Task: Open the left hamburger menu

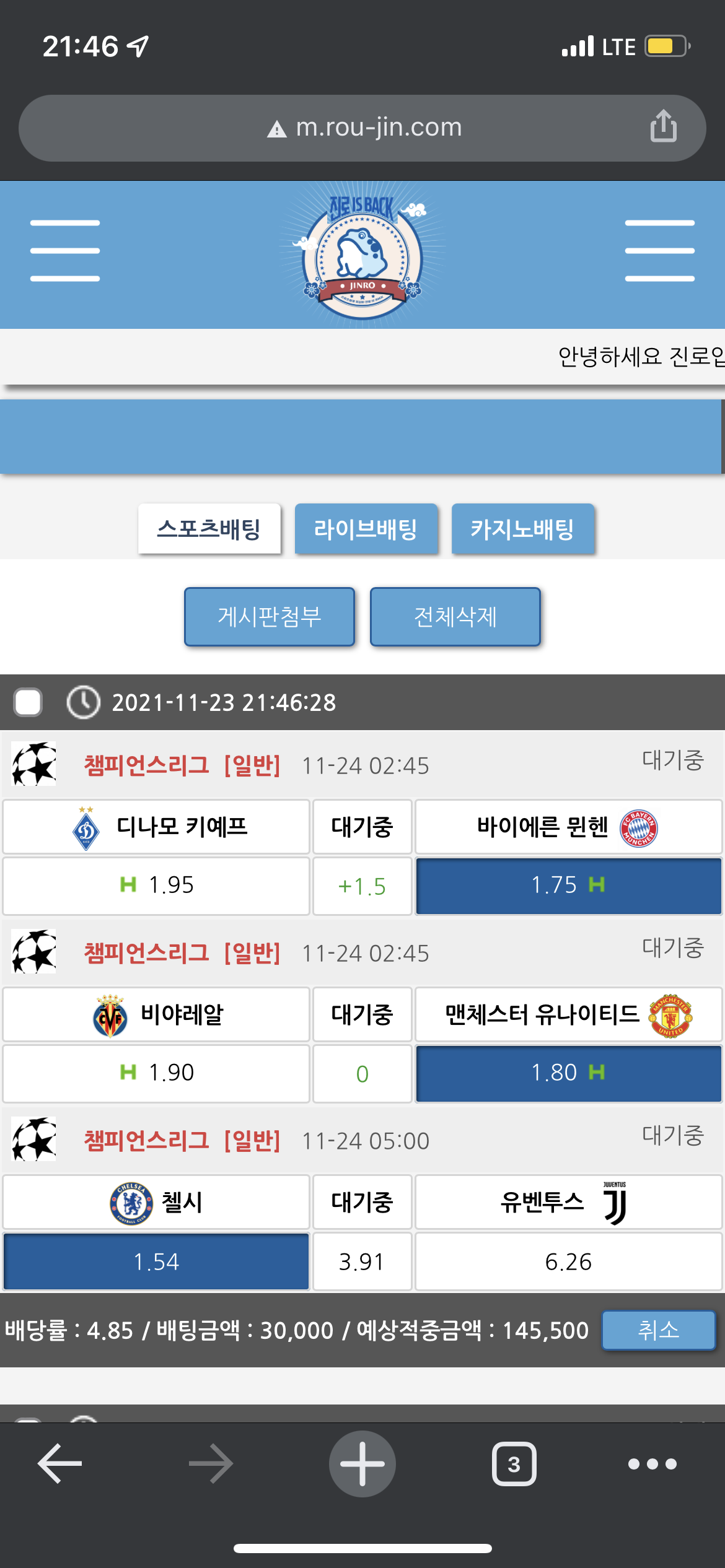Action: pos(65,251)
